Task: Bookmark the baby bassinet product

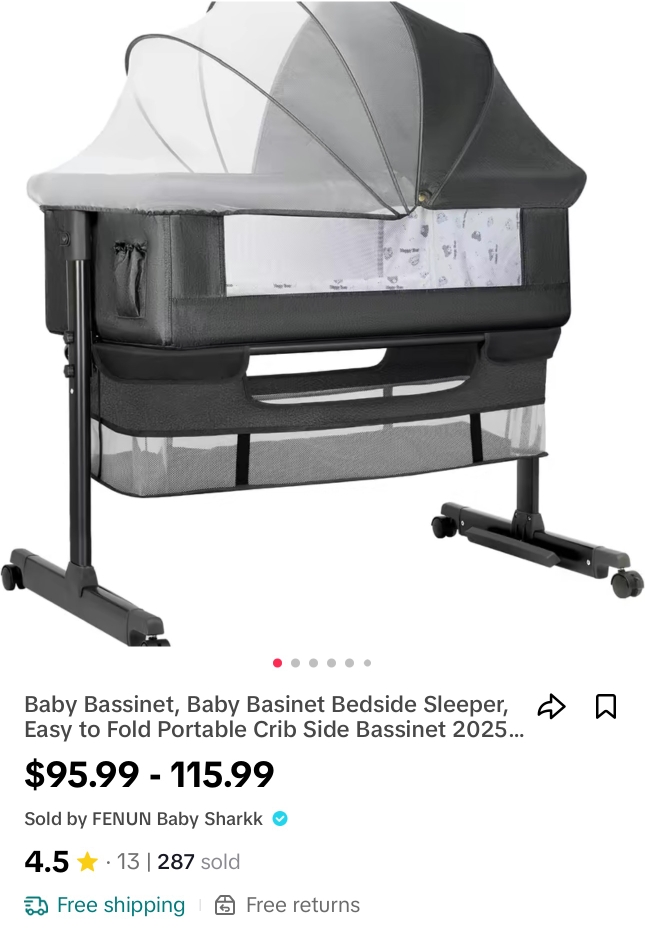Action: [606, 707]
